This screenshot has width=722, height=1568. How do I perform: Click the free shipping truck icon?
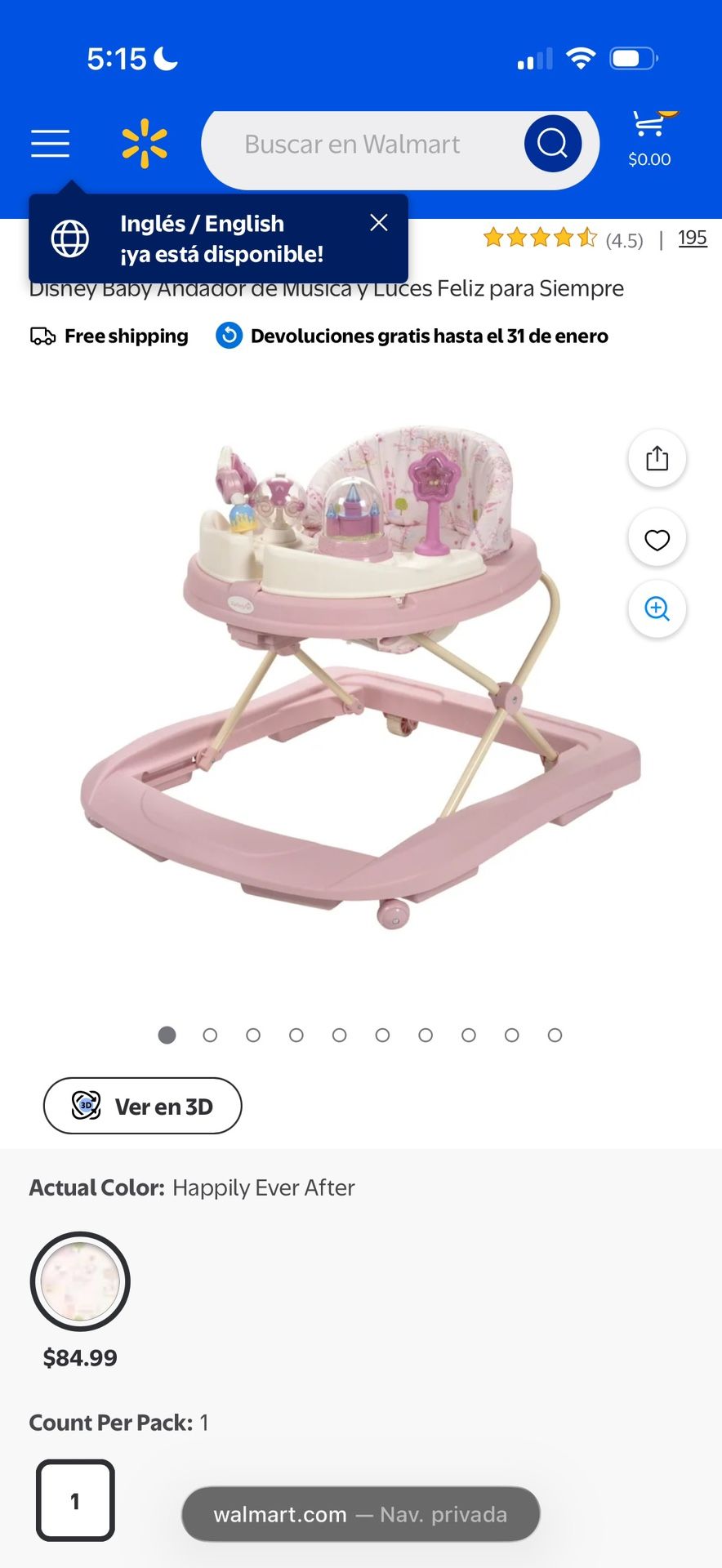(x=41, y=335)
